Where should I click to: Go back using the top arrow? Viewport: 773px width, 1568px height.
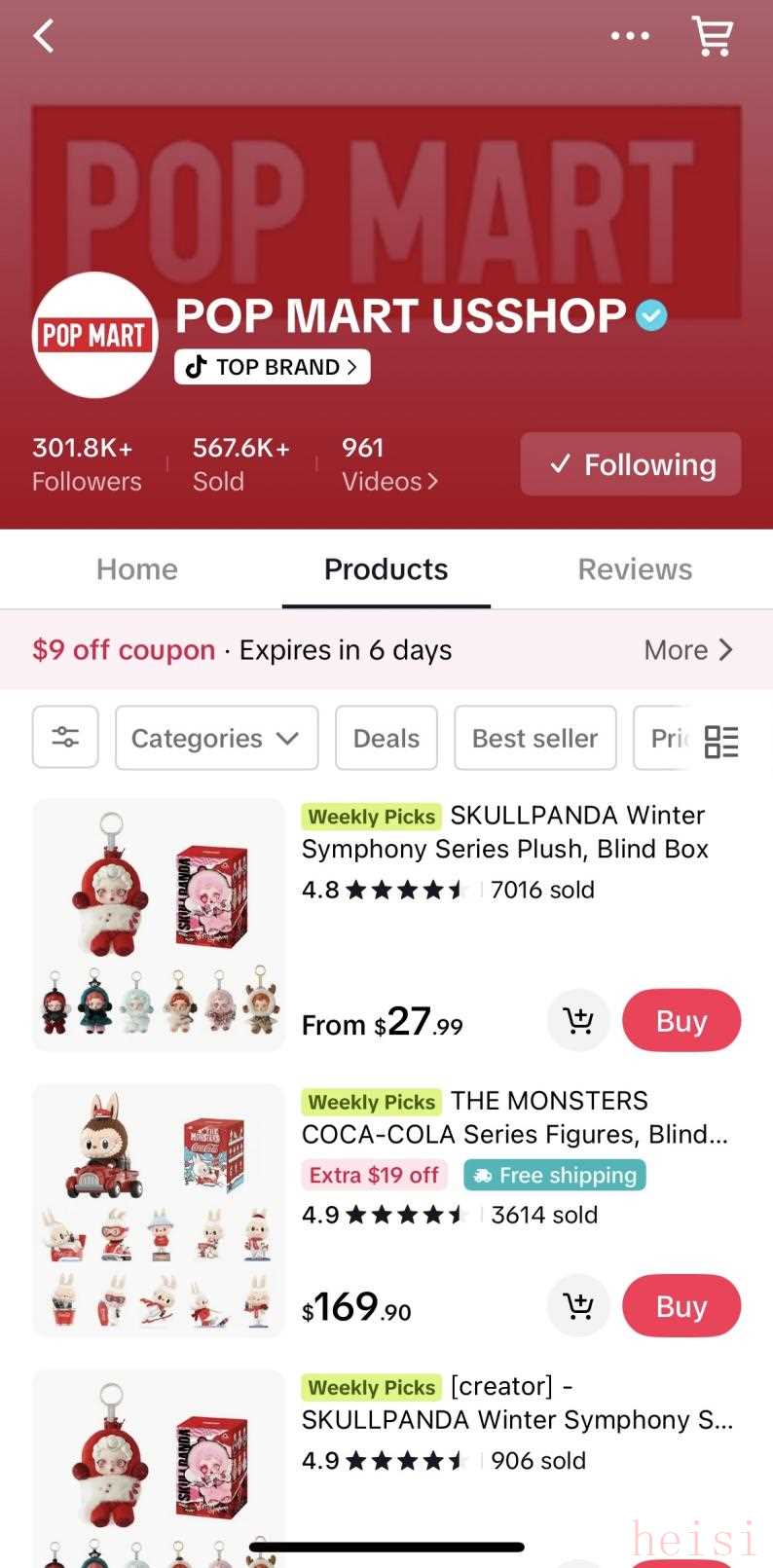point(44,37)
